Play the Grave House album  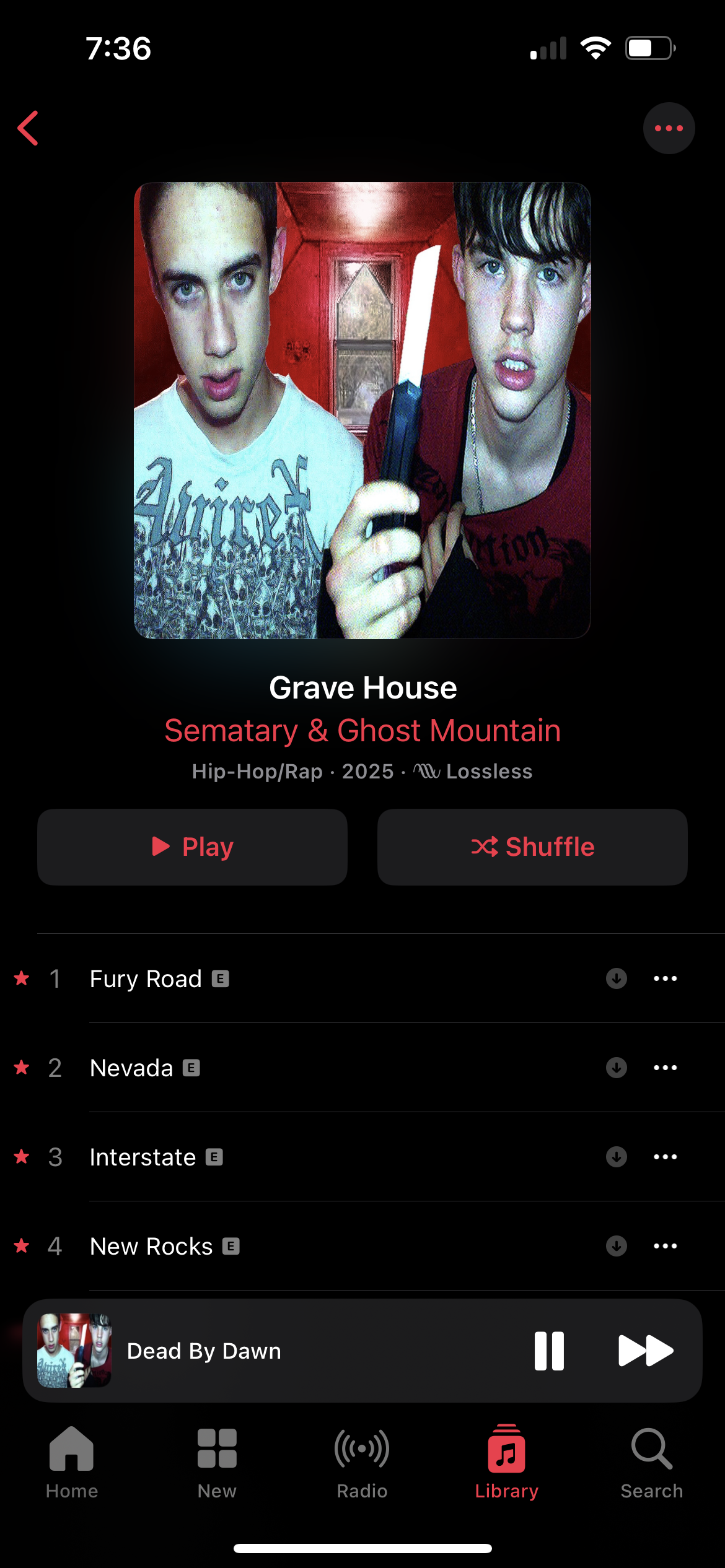192,847
